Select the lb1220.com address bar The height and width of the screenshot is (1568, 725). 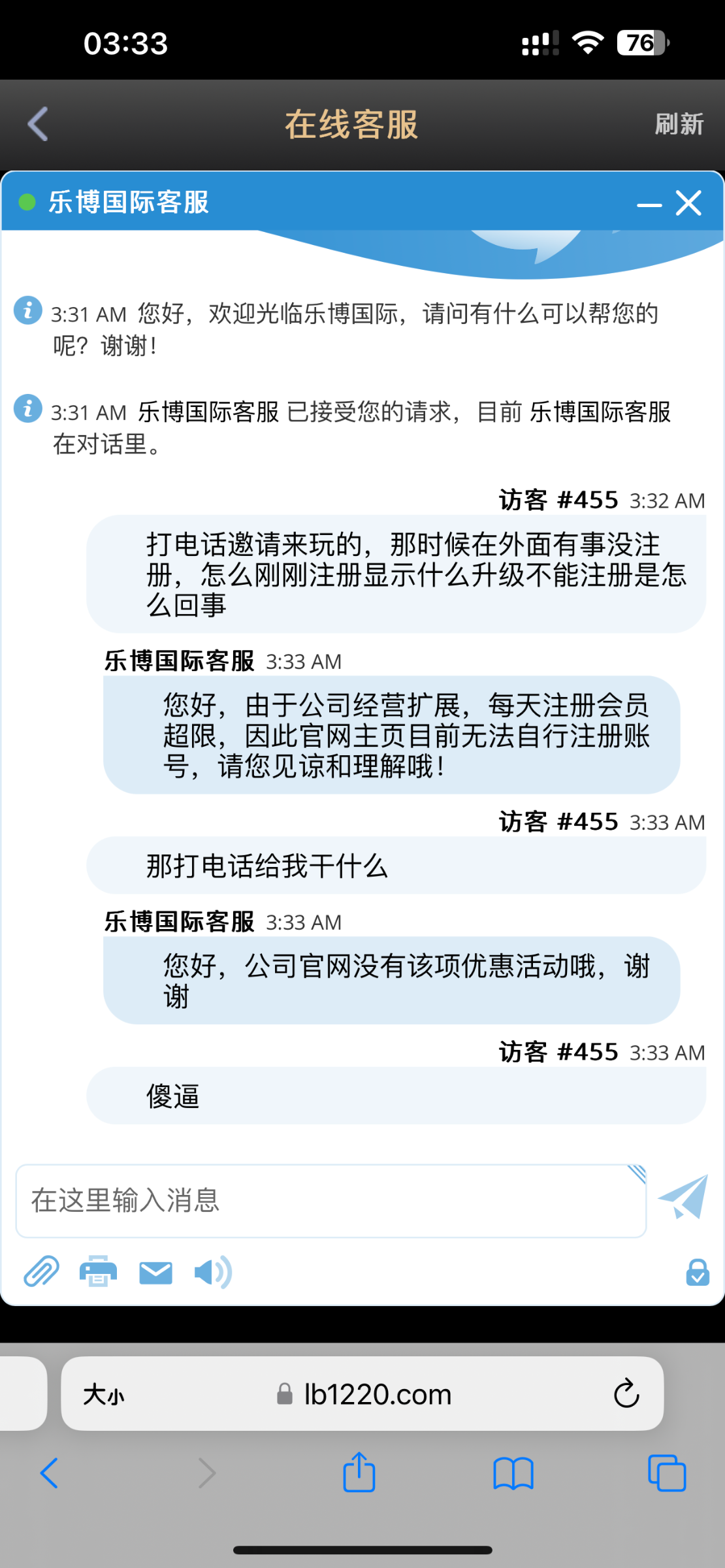click(x=366, y=1394)
